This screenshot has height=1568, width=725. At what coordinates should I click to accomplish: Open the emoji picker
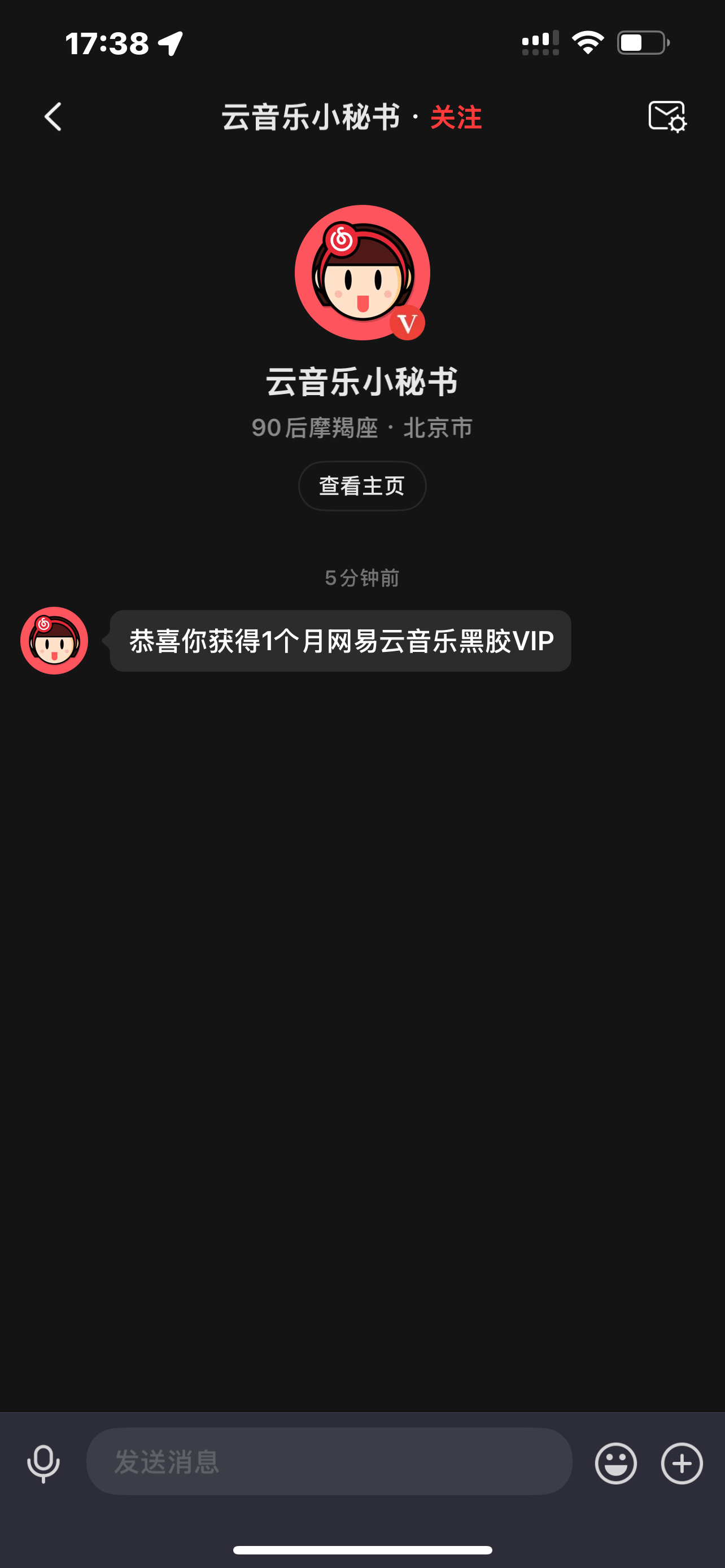coord(615,1464)
